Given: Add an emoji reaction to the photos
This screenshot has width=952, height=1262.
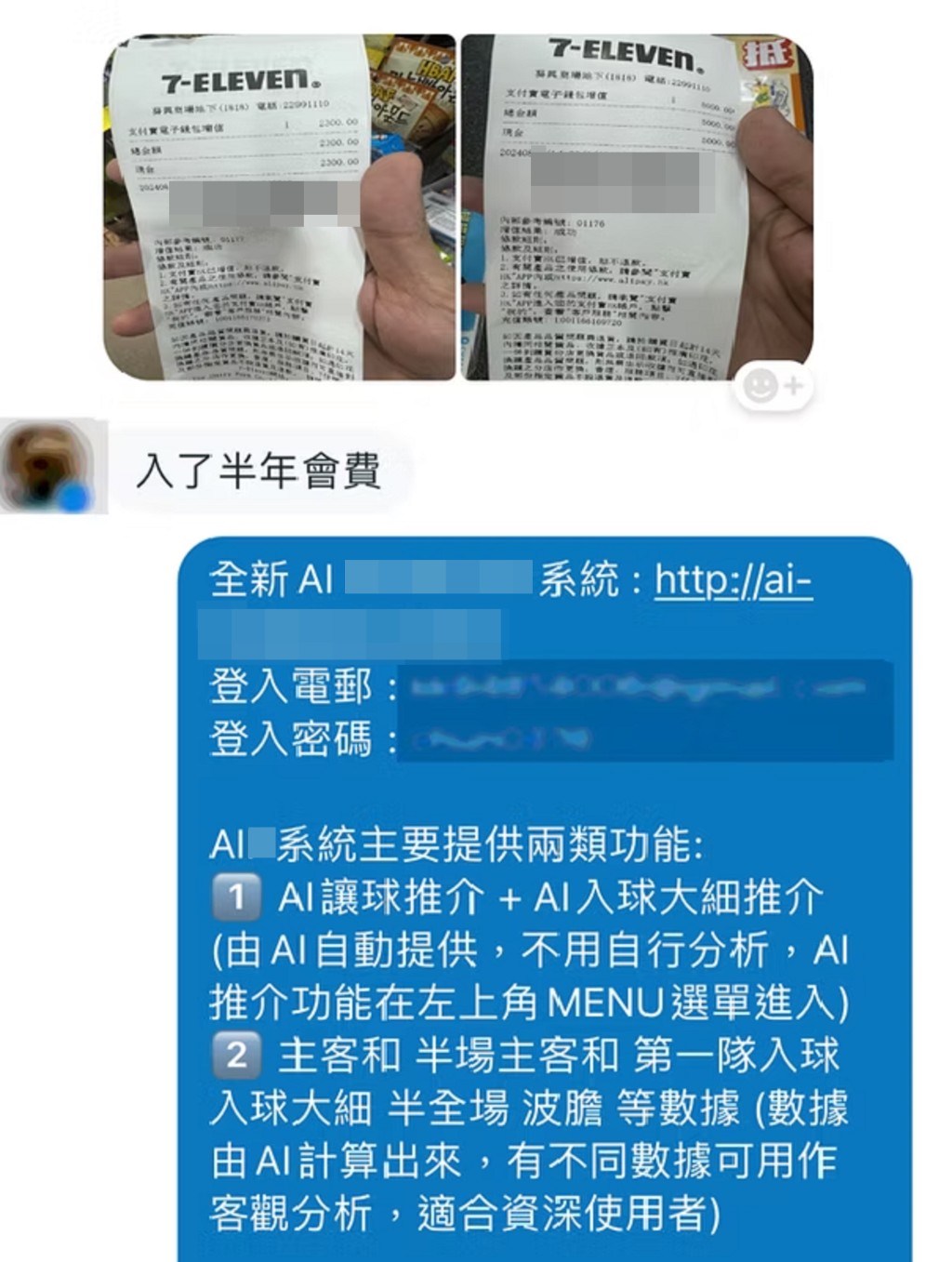Looking at the screenshot, I should point(773,385).
